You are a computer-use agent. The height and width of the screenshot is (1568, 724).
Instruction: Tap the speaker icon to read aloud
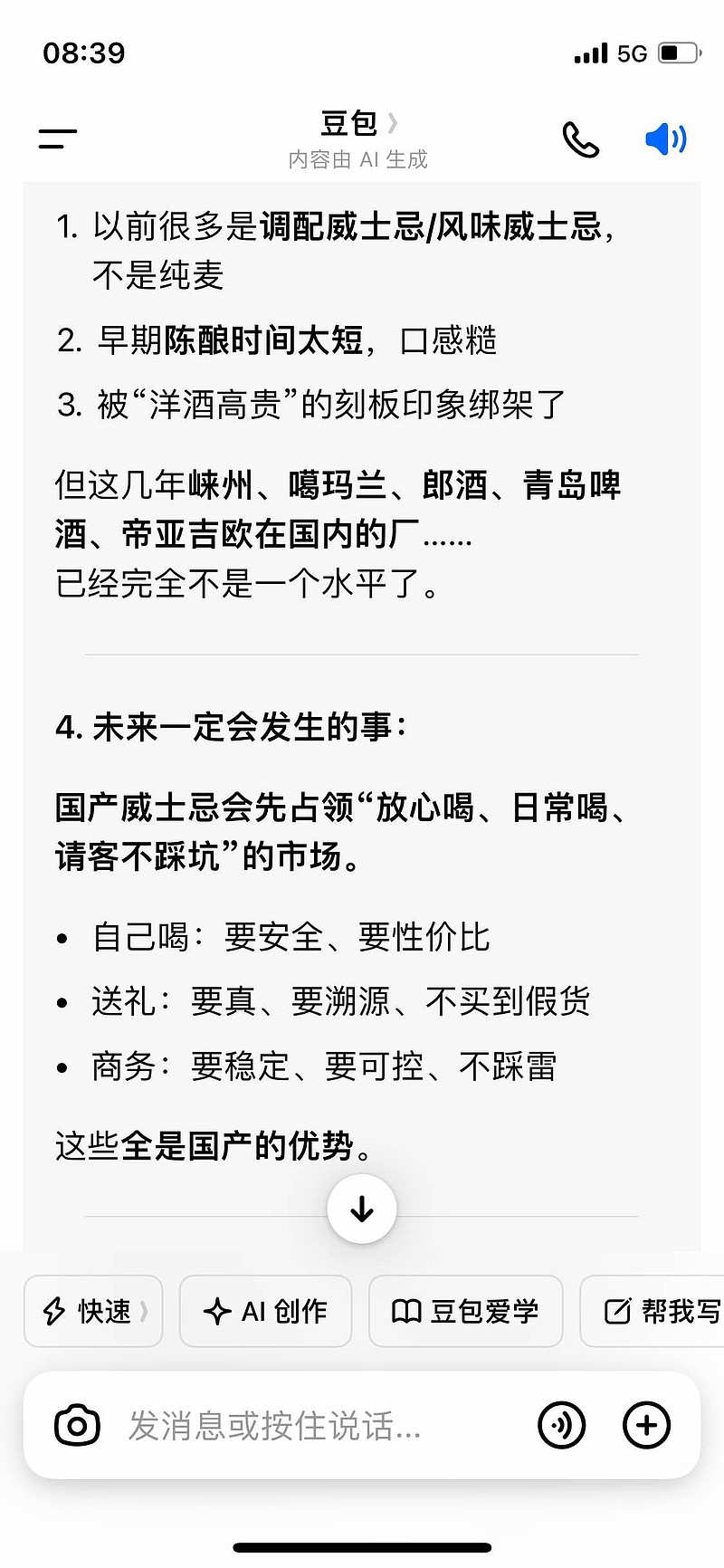point(666,138)
